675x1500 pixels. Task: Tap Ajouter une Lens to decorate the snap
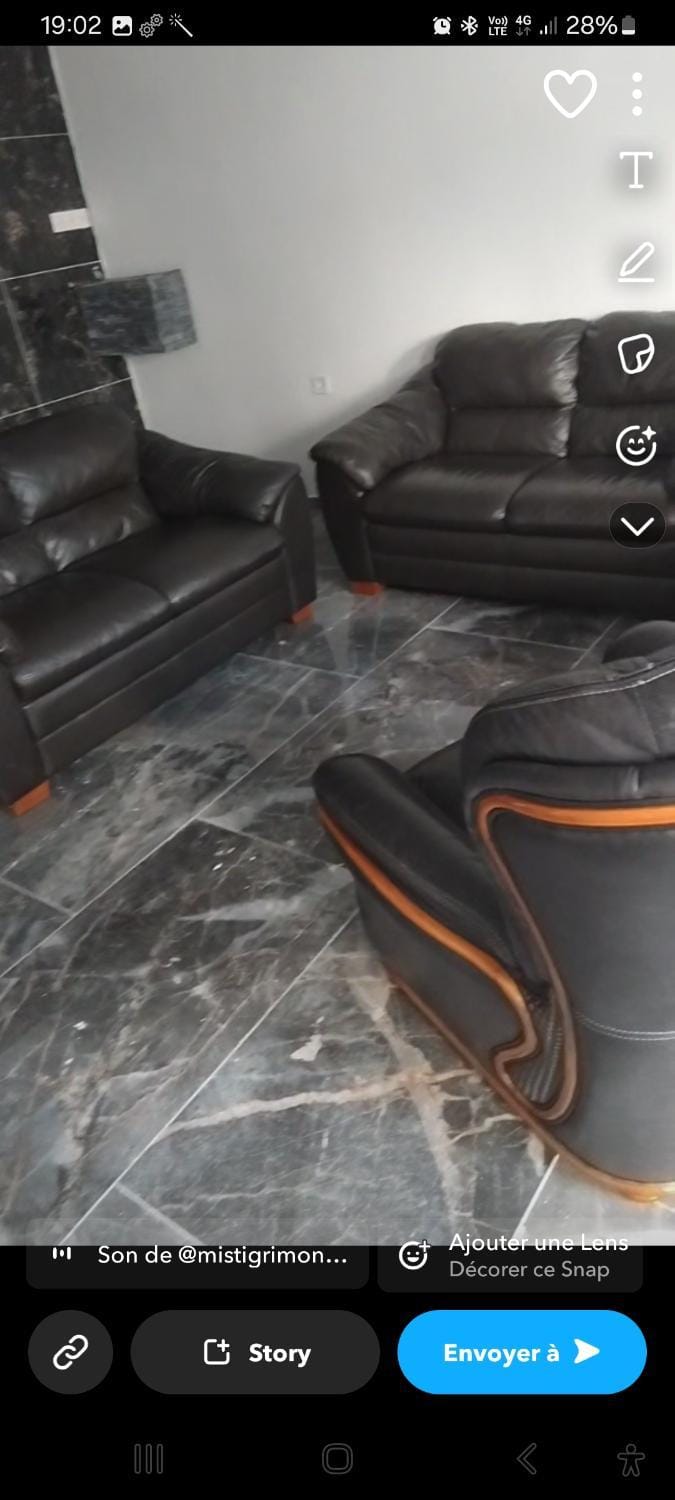click(x=510, y=1256)
